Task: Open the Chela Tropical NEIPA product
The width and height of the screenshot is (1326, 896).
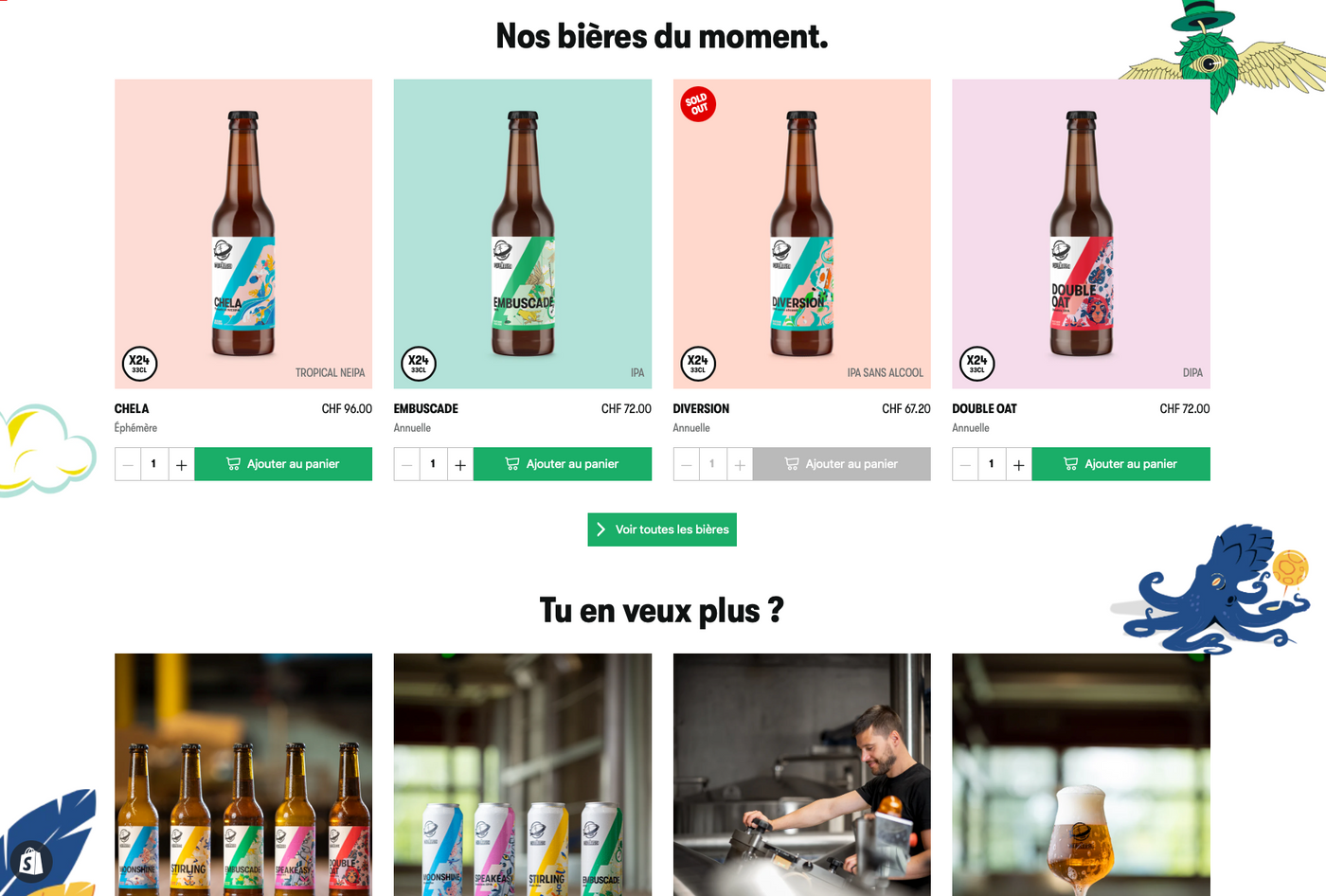Action: point(243,234)
